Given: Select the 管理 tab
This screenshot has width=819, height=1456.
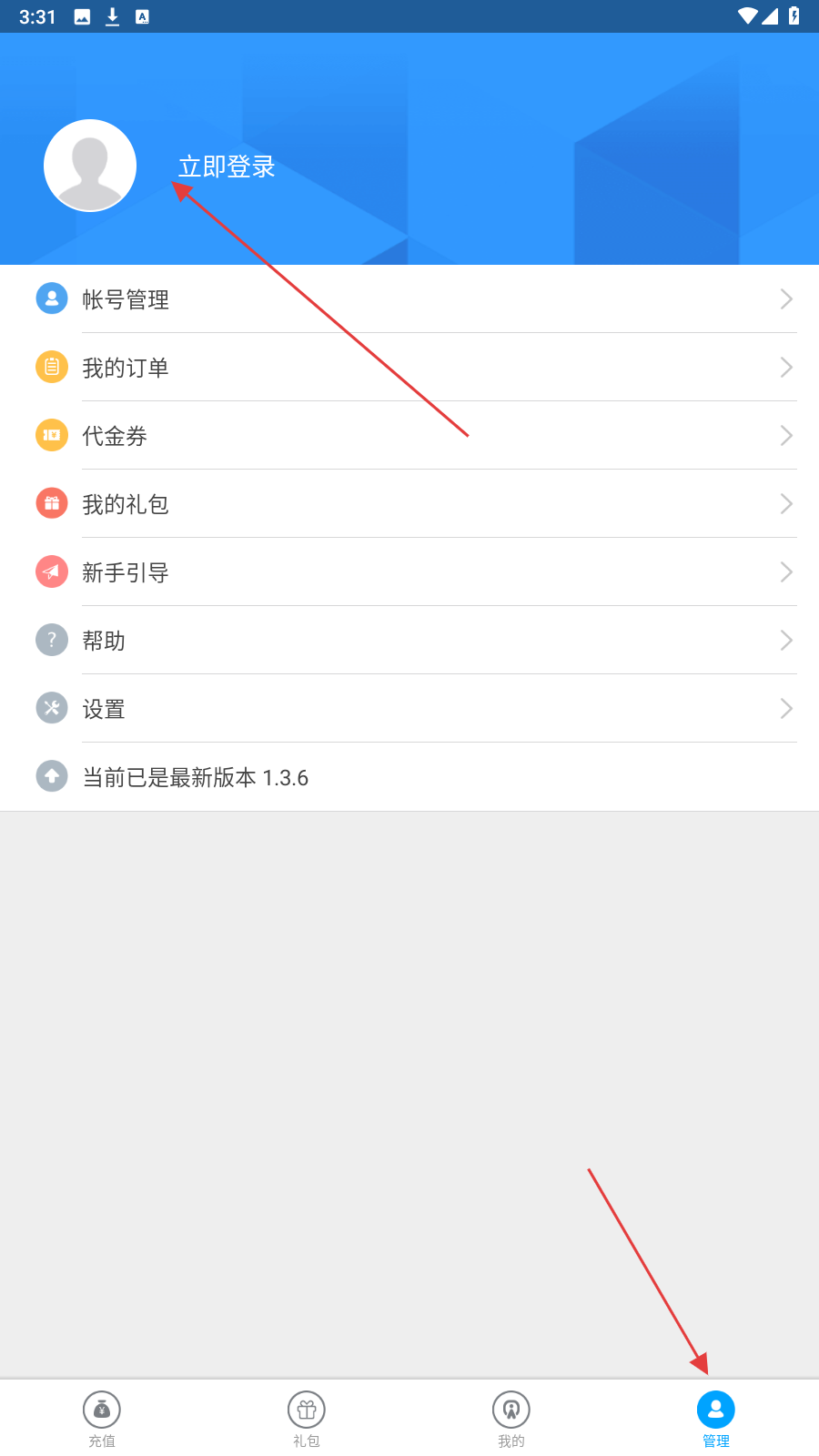Looking at the screenshot, I should [716, 1418].
